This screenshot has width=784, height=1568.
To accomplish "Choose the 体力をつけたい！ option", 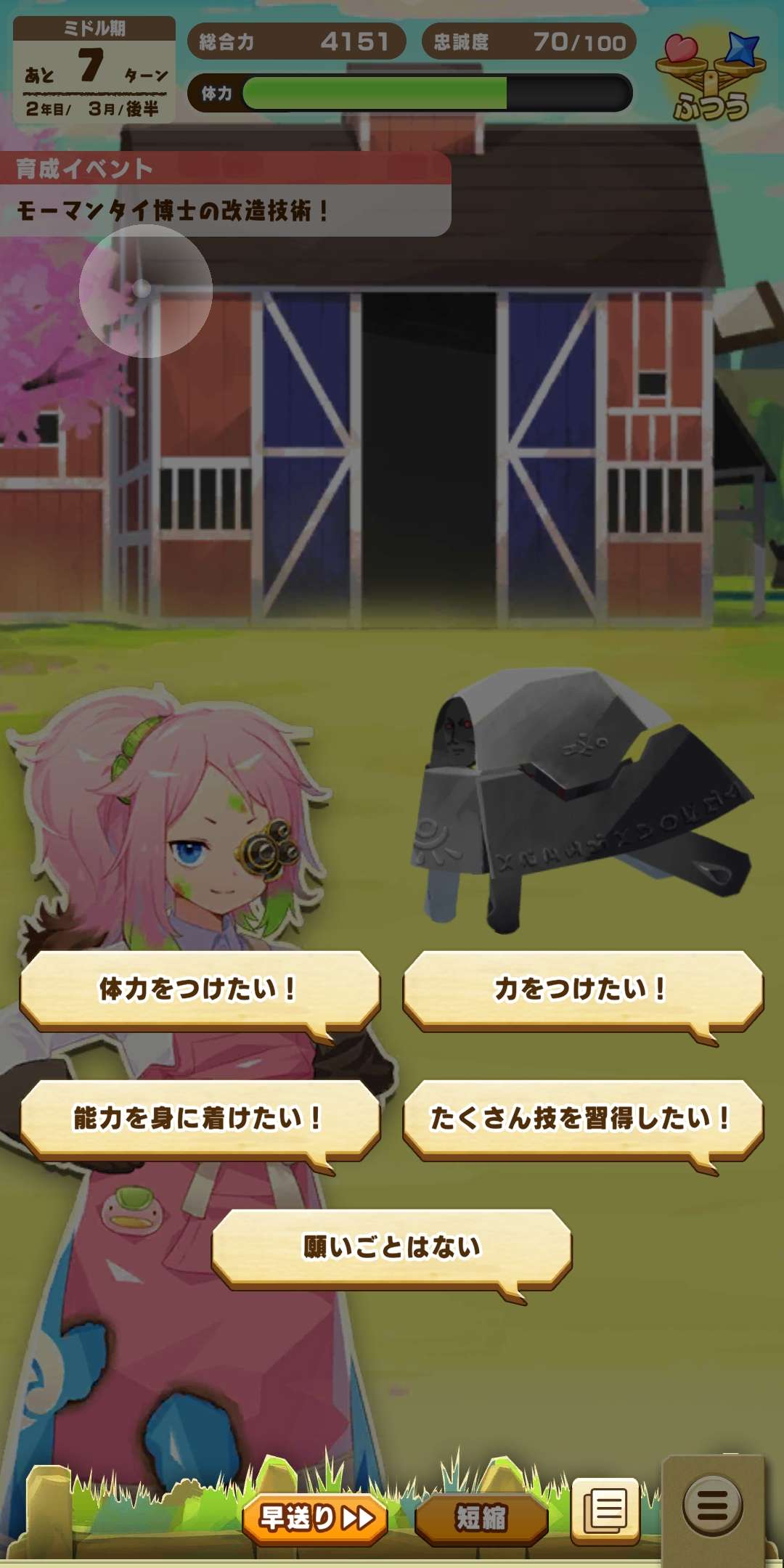I will (200, 989).
